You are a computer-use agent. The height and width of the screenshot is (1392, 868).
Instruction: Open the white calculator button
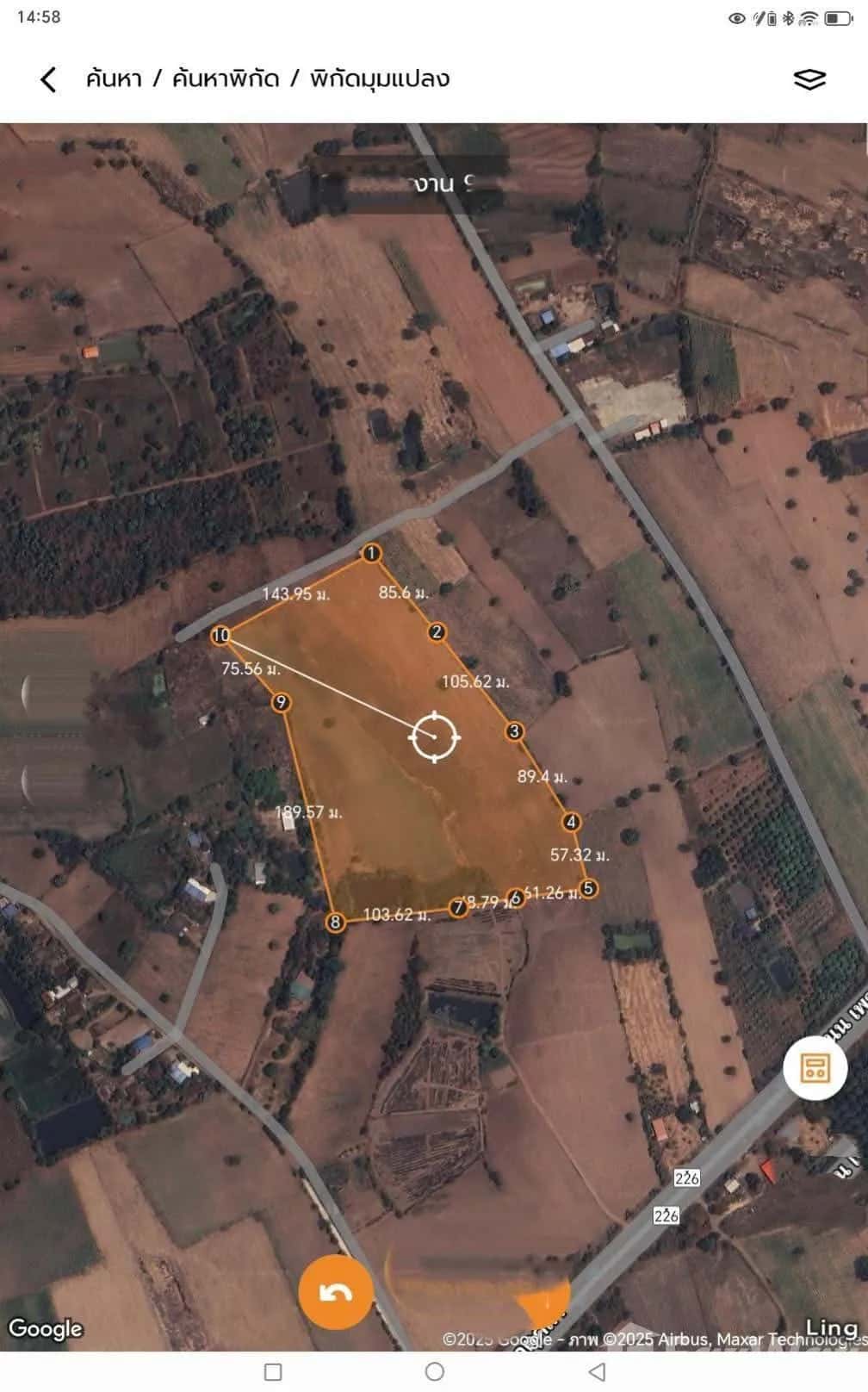point(814,1068)
